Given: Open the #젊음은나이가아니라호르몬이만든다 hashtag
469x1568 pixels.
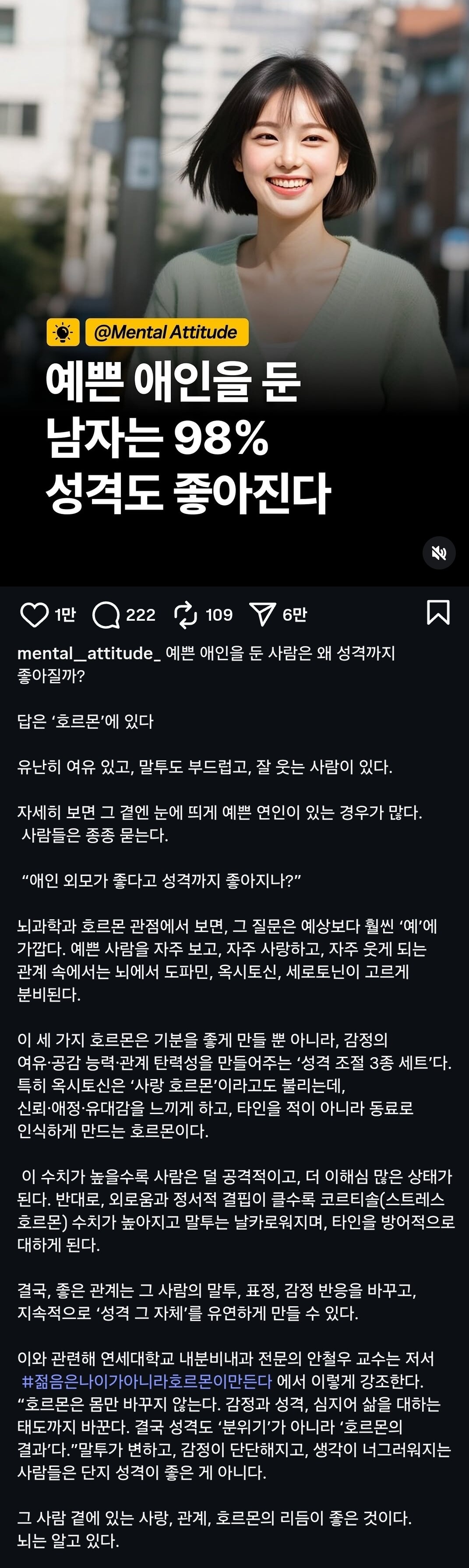Looking at the screenshot, I should tap(146, 1381).
